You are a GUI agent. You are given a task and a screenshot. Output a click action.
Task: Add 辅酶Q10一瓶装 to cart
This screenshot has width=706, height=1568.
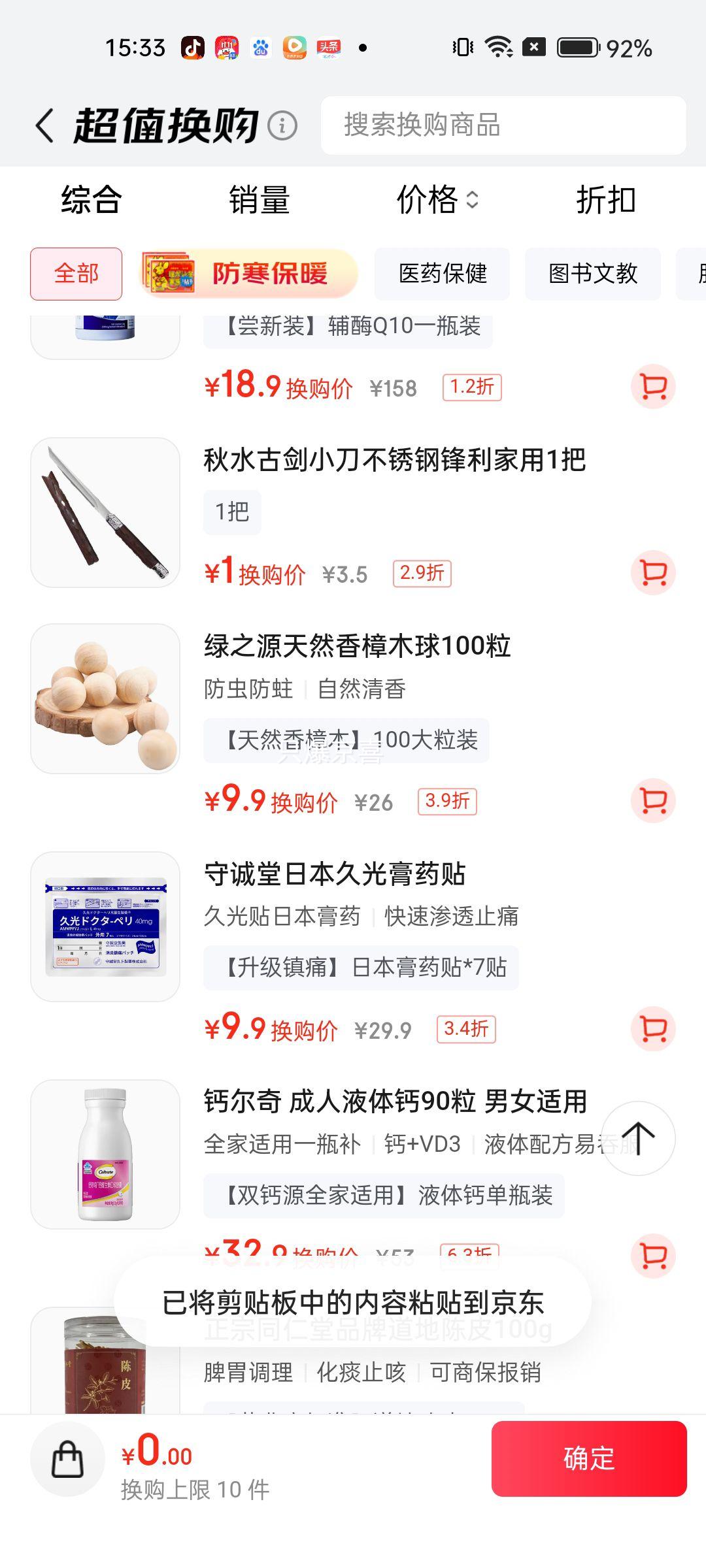(x=653, y=387)
